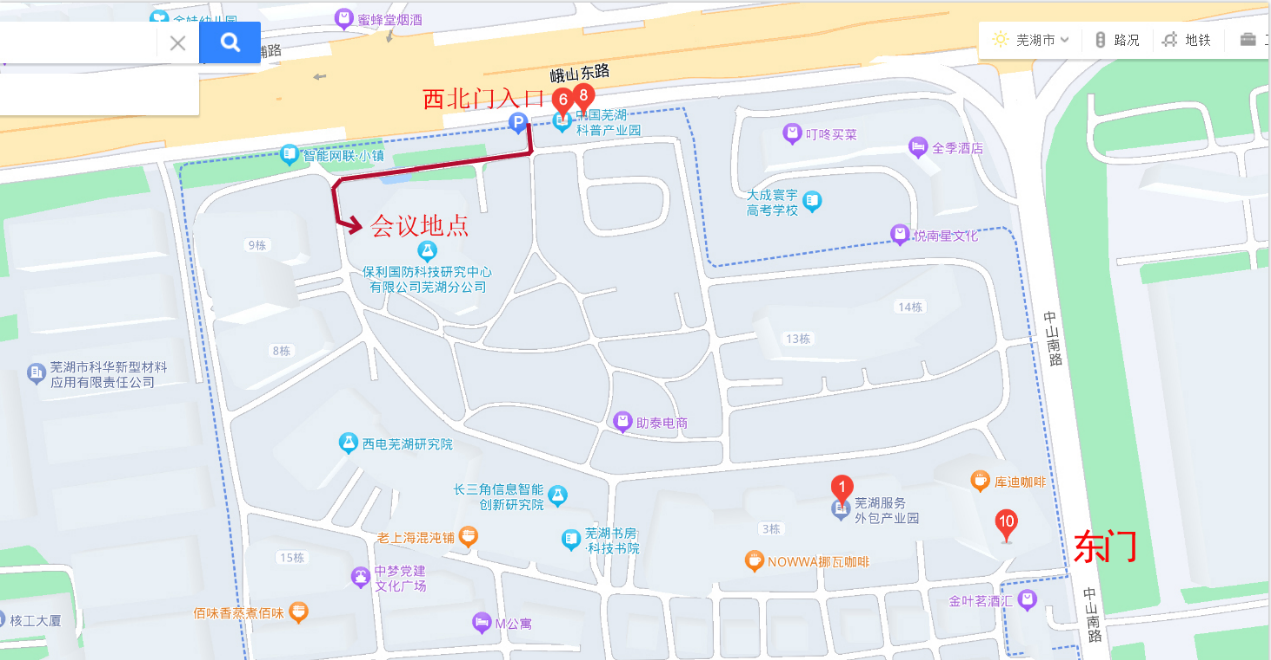Select red marker number 6
This screenshot has width=1271, height=660.
tap(563, 100)
